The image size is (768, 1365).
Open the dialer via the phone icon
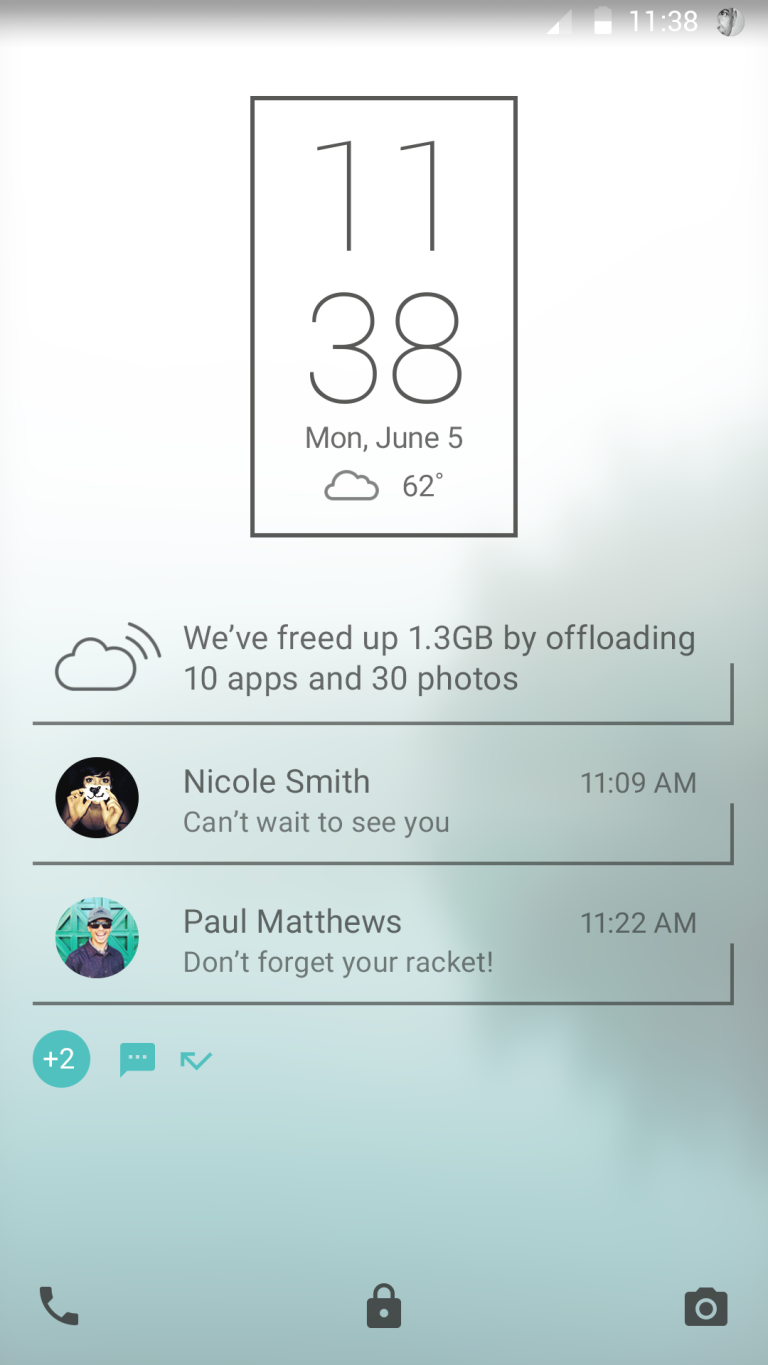coord(58,1306)
